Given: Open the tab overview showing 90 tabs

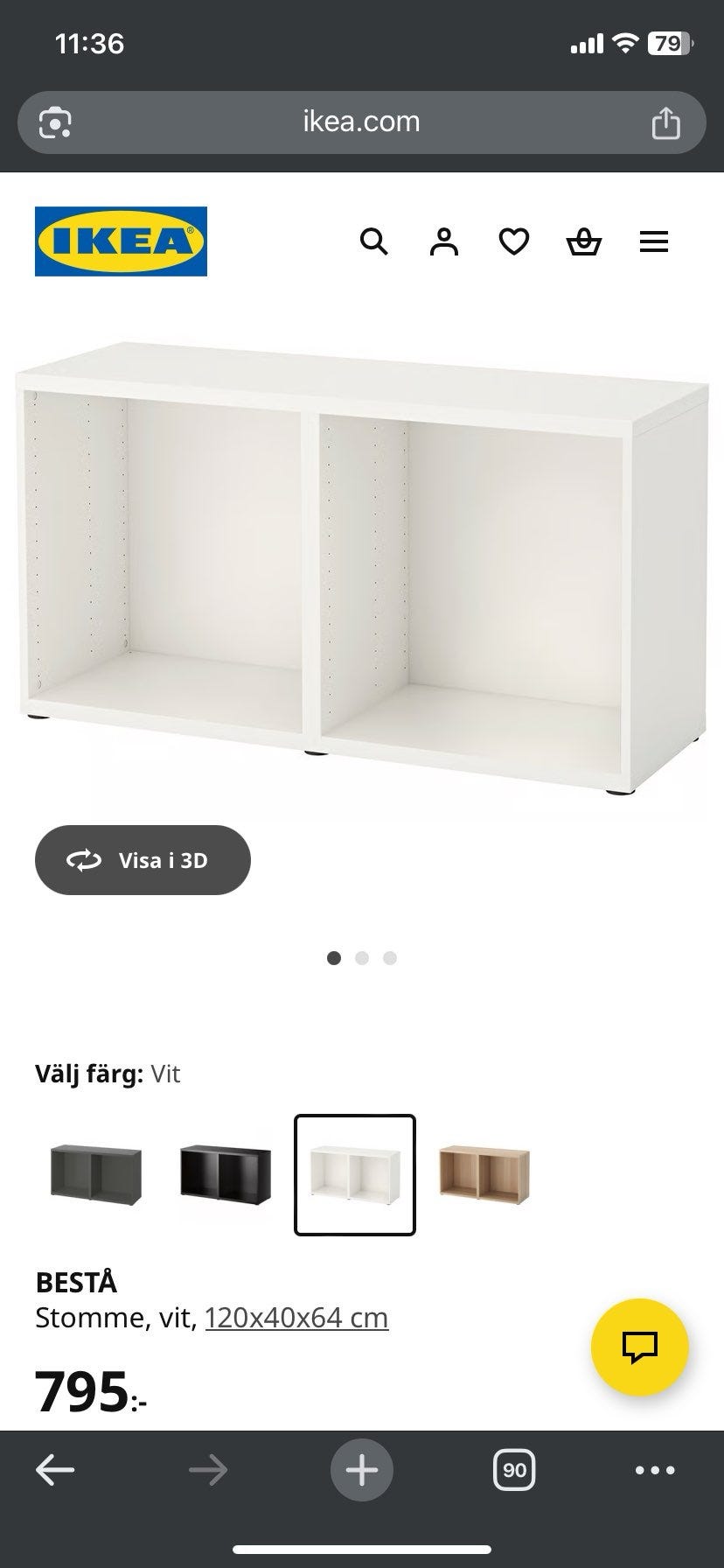Looking at the screenshot, I should click(515, 1470).
